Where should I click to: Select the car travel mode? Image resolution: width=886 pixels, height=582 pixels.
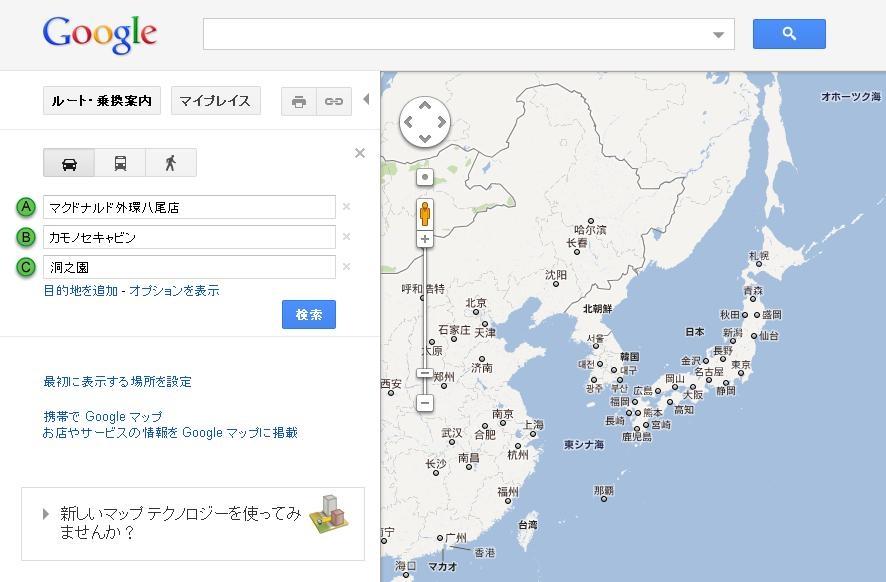click(x=69, y=162)
